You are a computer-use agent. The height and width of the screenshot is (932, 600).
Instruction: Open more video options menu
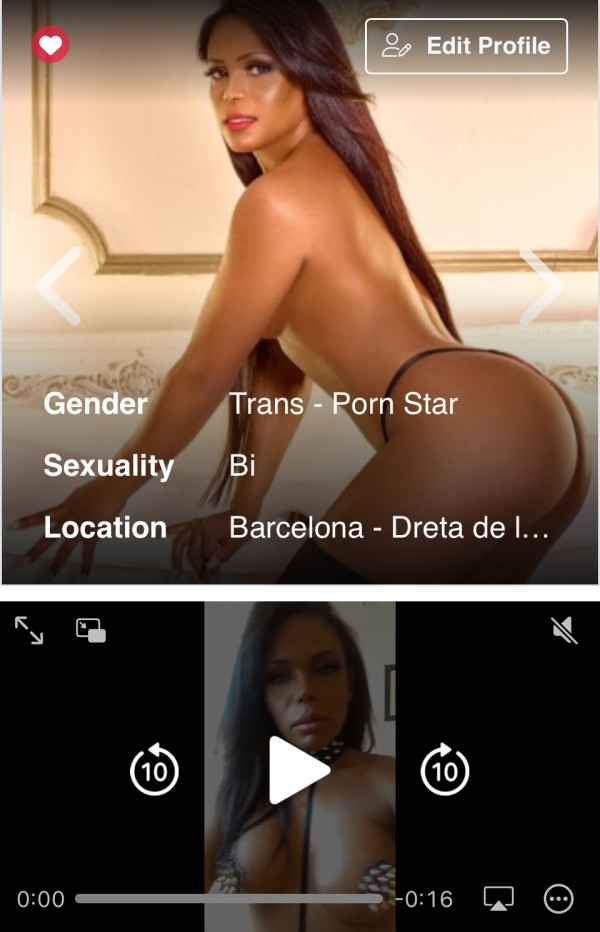click(558, 899)
